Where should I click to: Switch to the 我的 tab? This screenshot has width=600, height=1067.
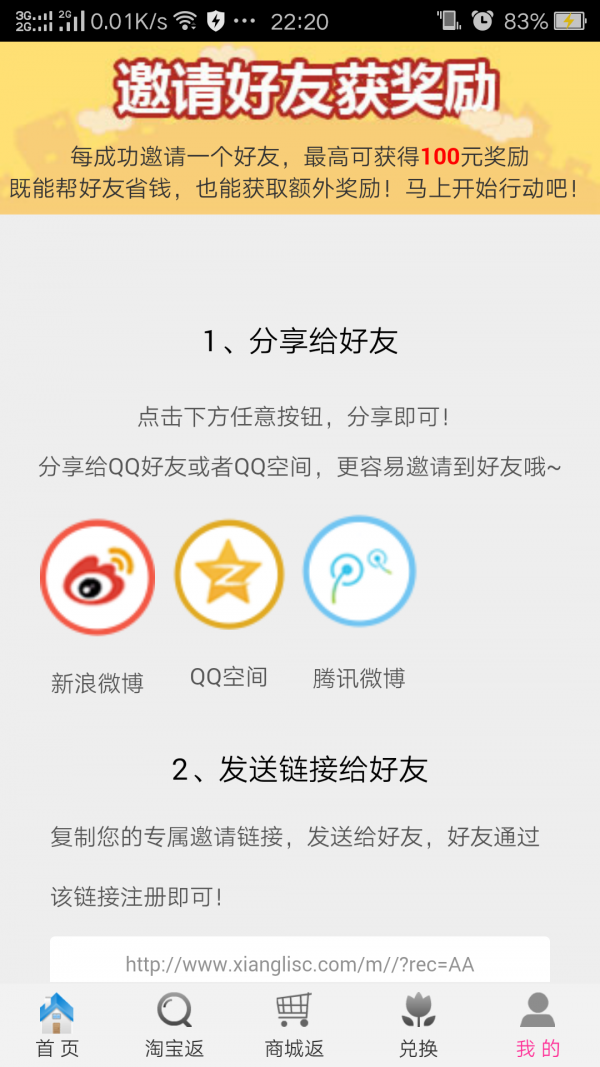pyautogui.click(x=538, y=1026)
